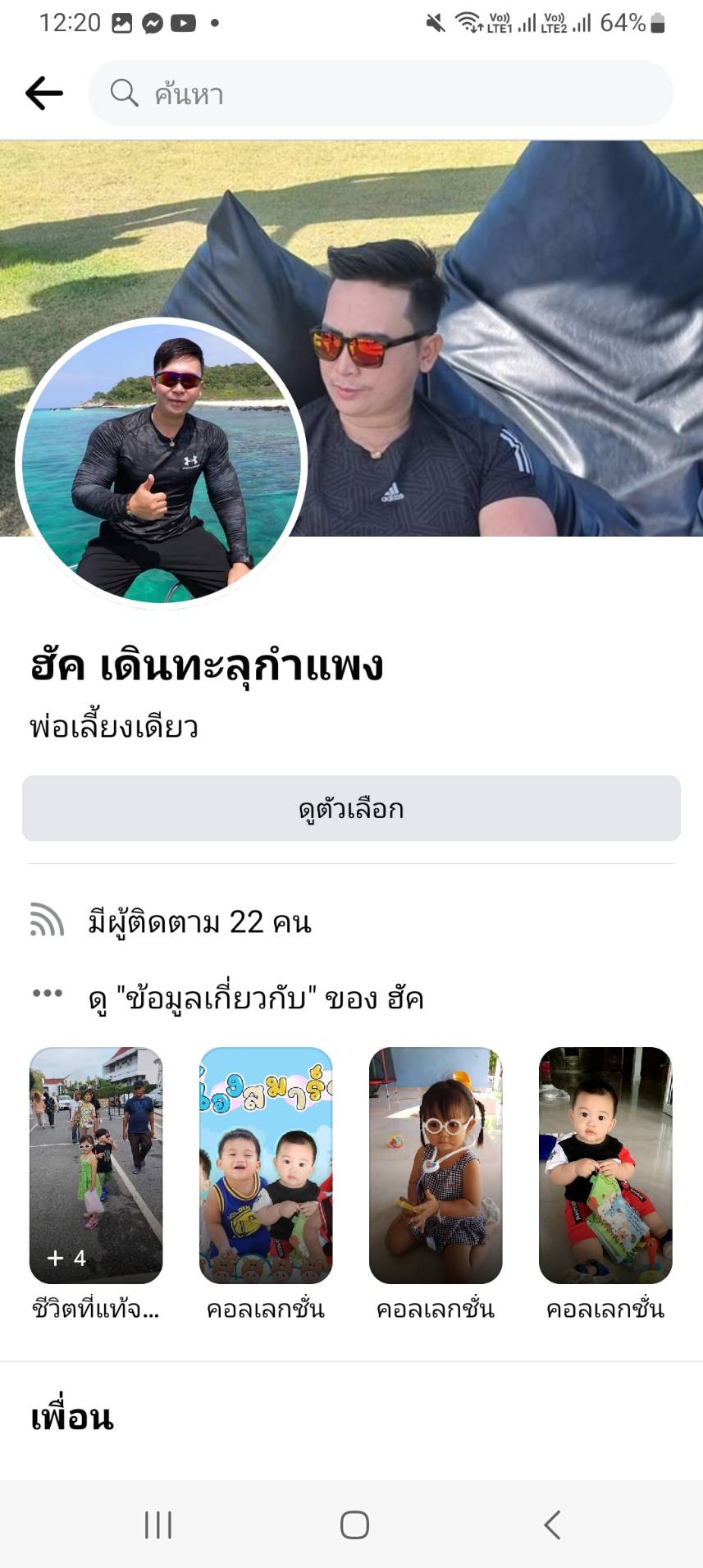Open ดู "ข้อมูลเกี่ยวกับ" ของ ฮัค
703x1568 pixels.
click(x=256, y=999)
